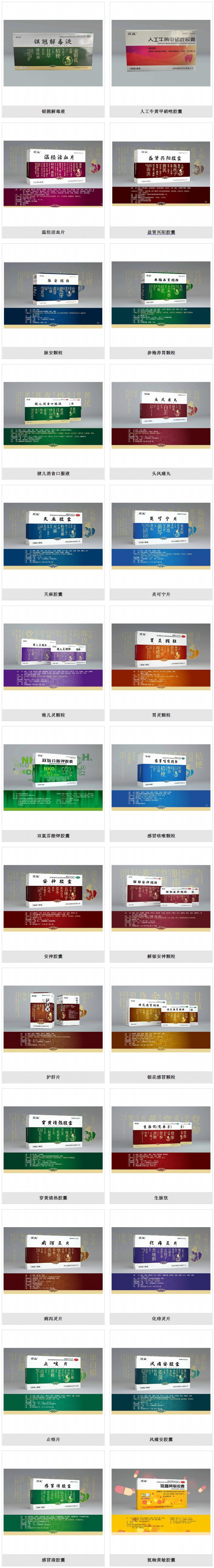View 人工牛黄甲硝唑胶囊 product details

pos(161,54)
